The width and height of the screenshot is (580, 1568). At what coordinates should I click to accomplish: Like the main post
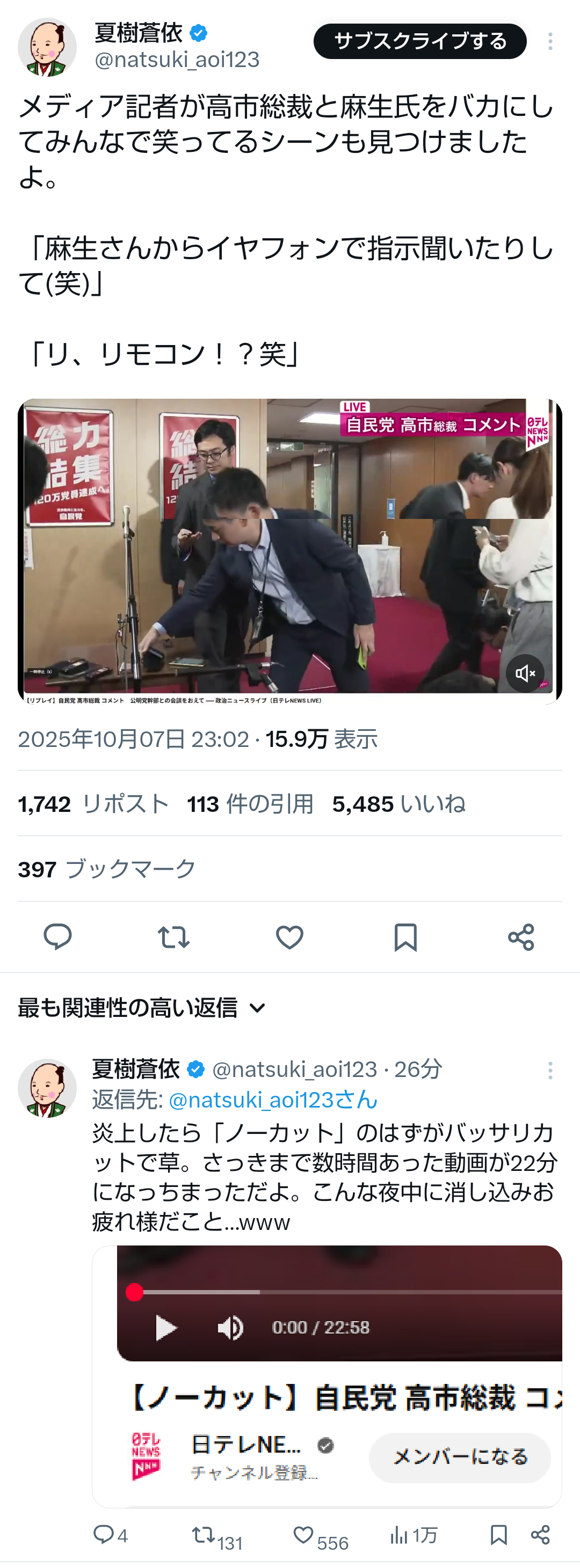click(x=289, y=937)
